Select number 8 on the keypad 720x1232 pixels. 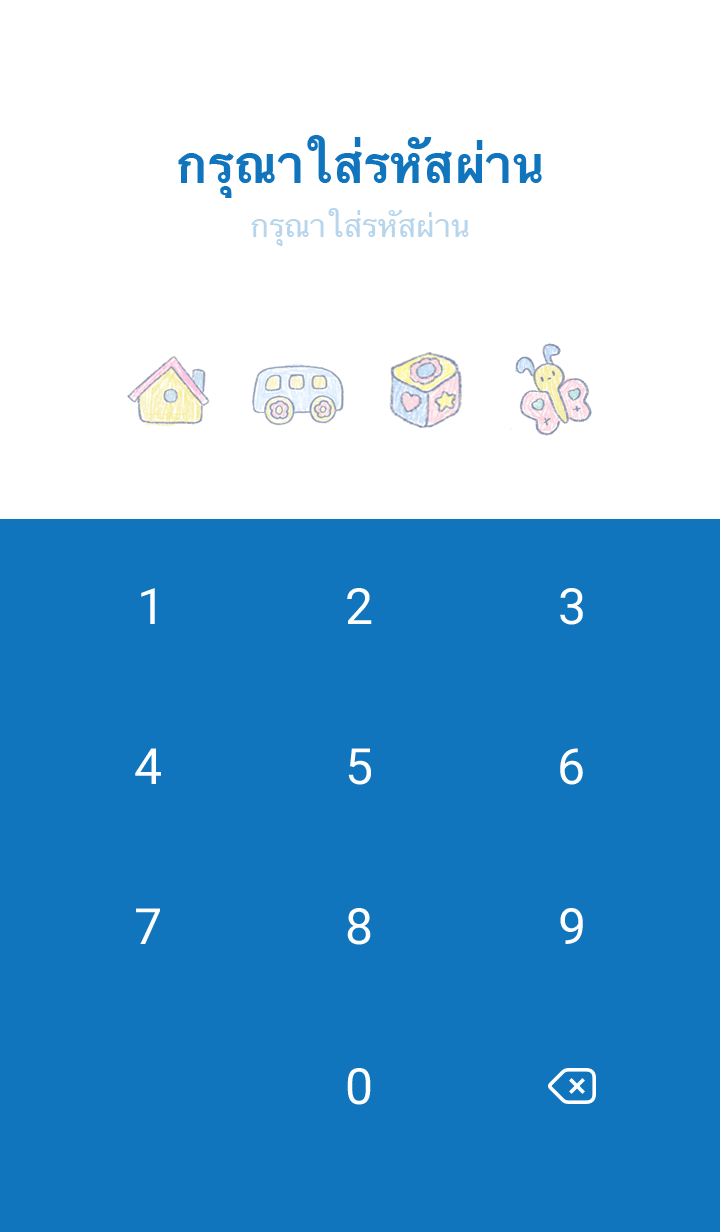tap(359, 927)
